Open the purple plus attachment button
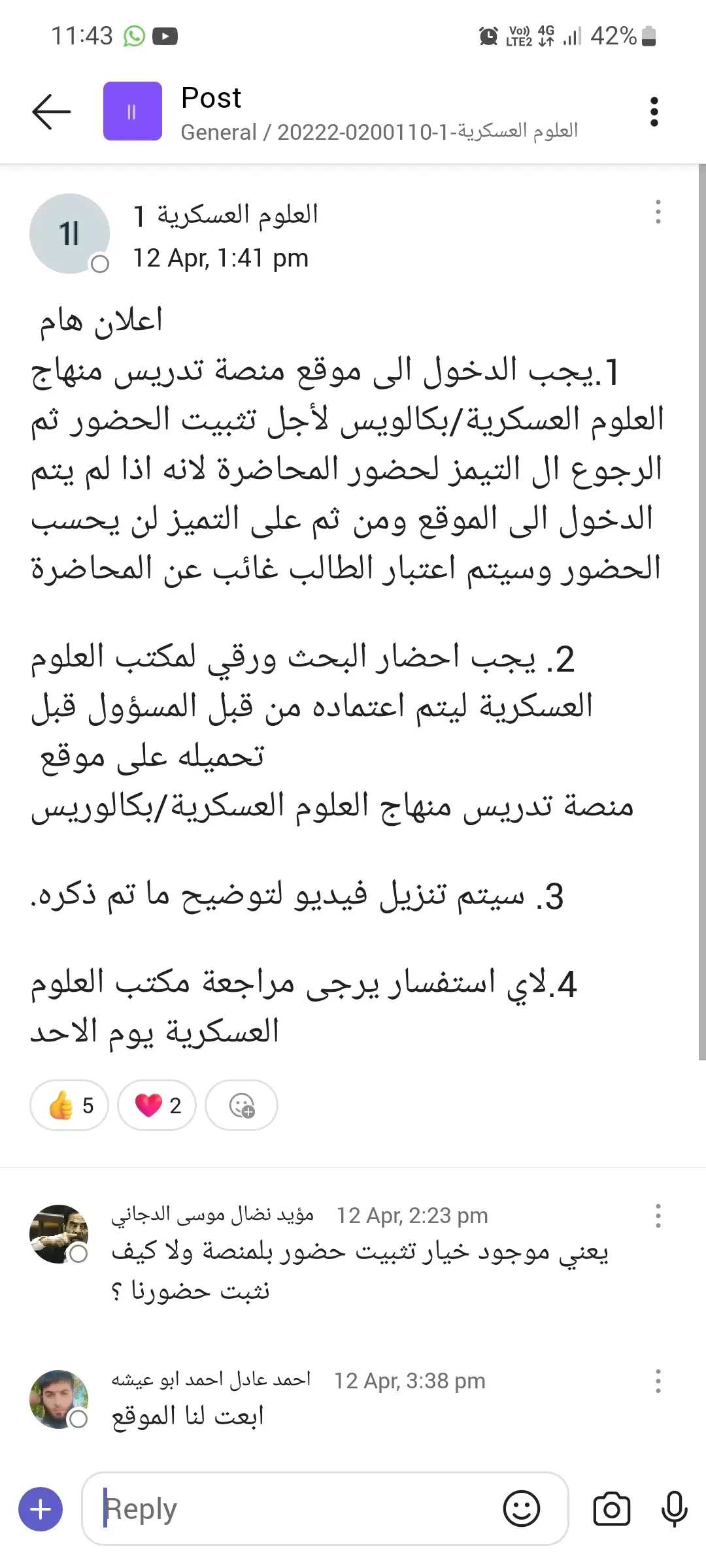This screenshot has height=1568, width=706. click(41, 1509)
